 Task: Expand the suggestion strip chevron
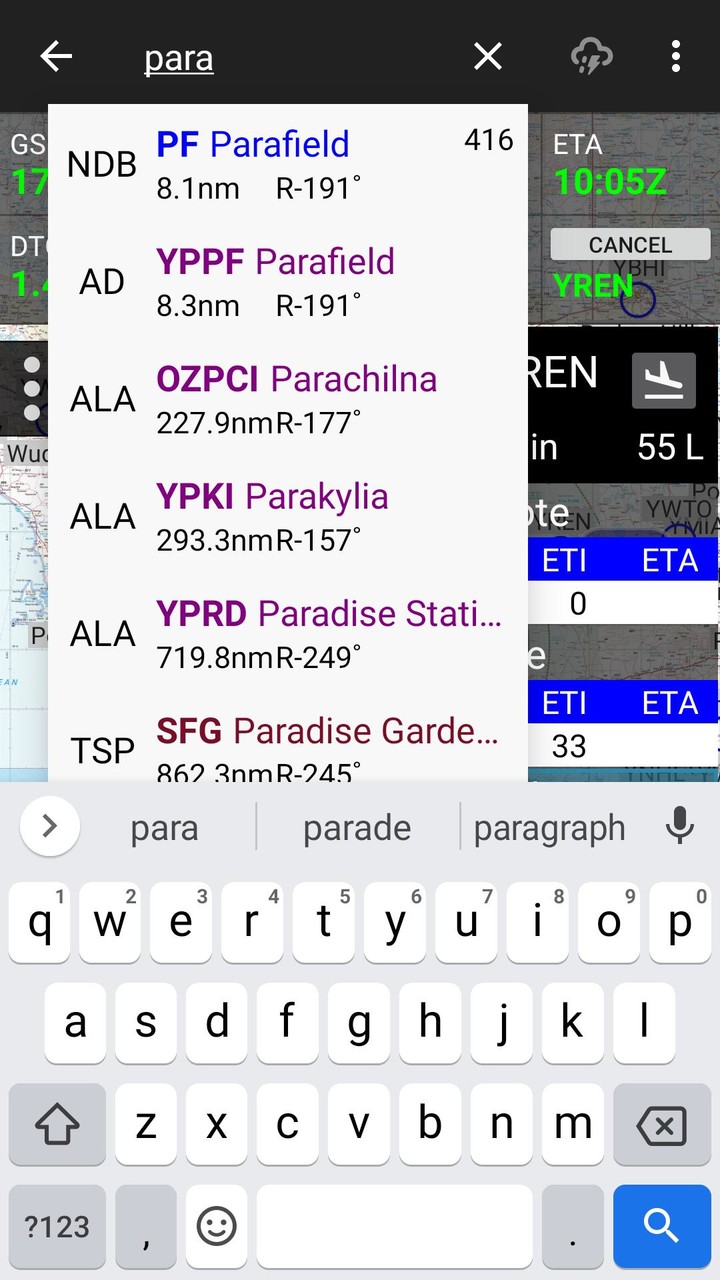click(x=50, y=827)
